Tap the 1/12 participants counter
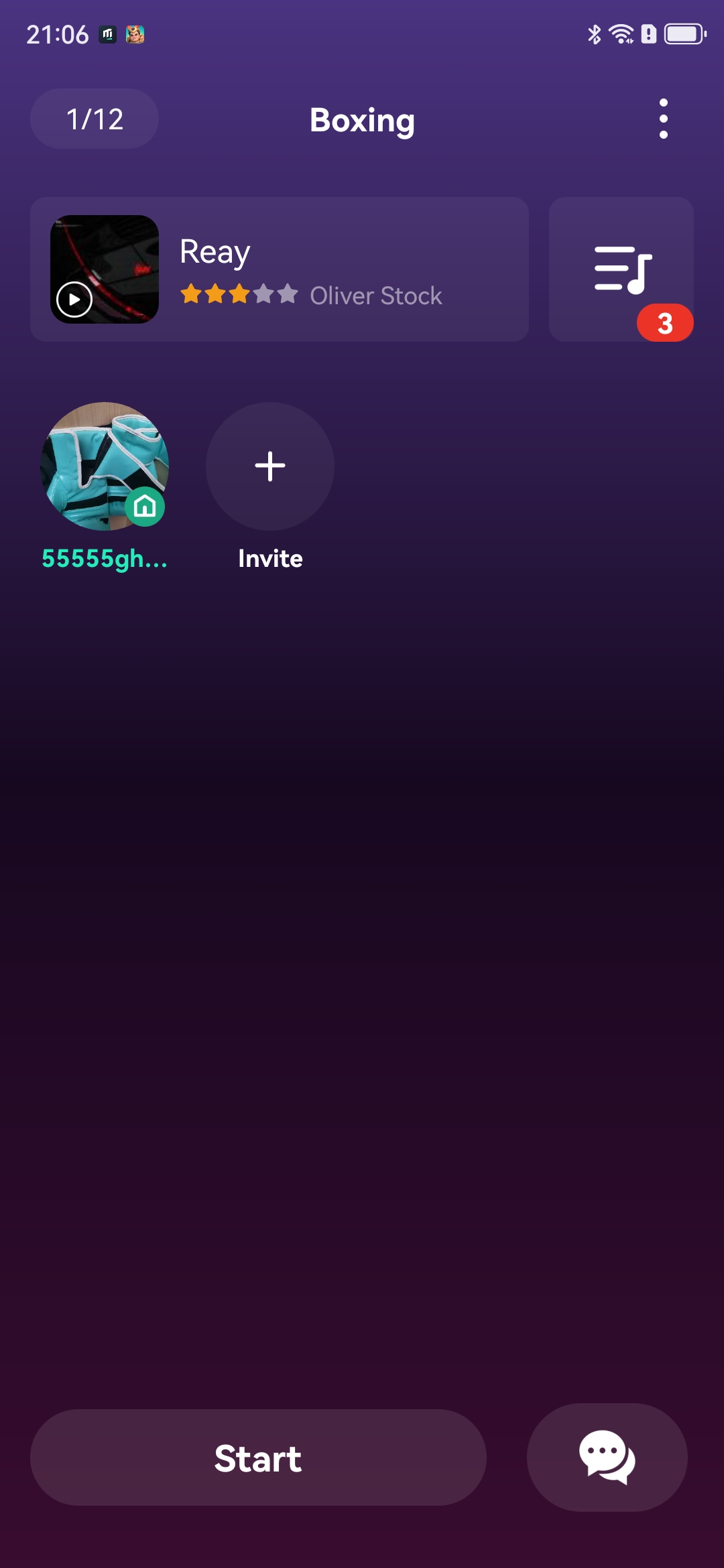 (x=95, y=119)
